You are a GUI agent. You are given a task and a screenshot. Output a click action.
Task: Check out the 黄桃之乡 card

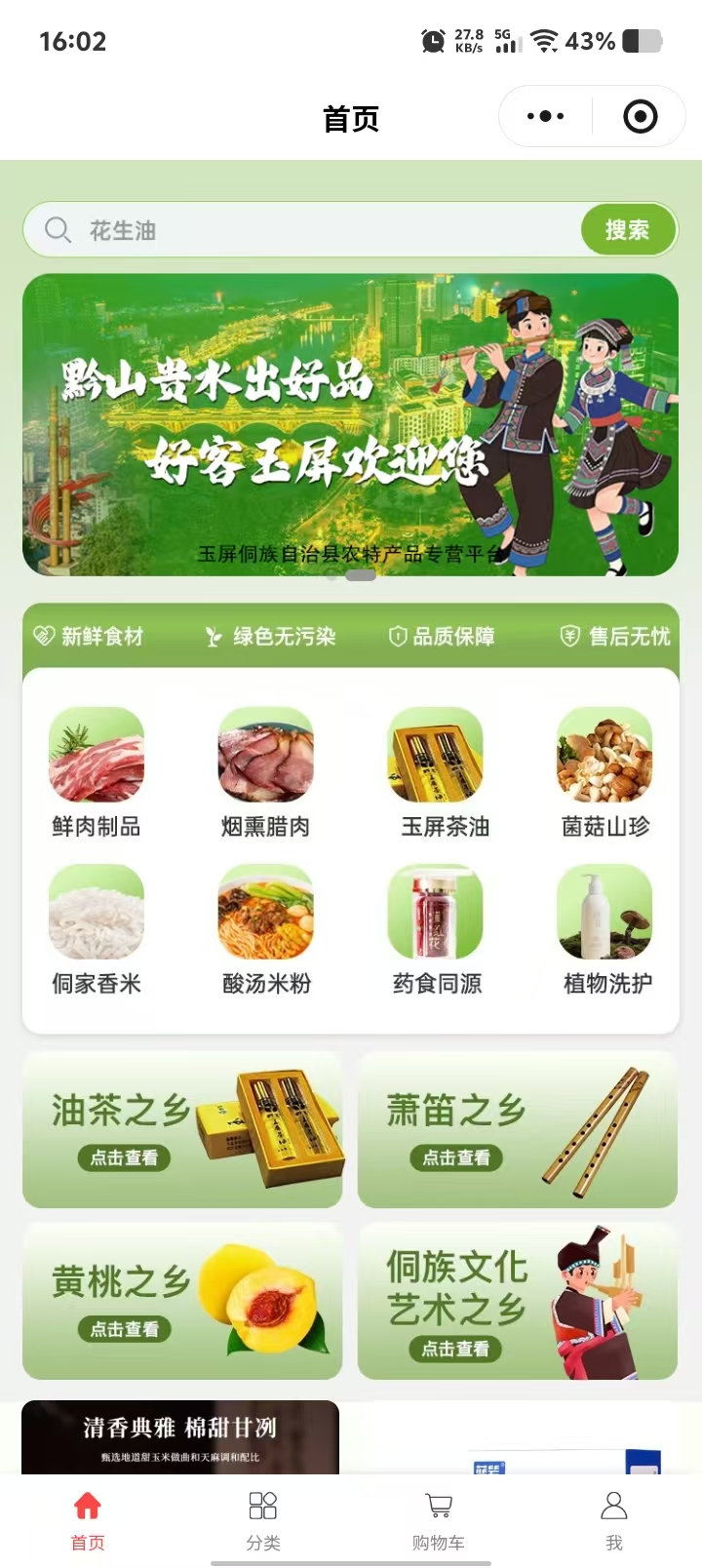pyautogui.click(x=182, y=1301)
